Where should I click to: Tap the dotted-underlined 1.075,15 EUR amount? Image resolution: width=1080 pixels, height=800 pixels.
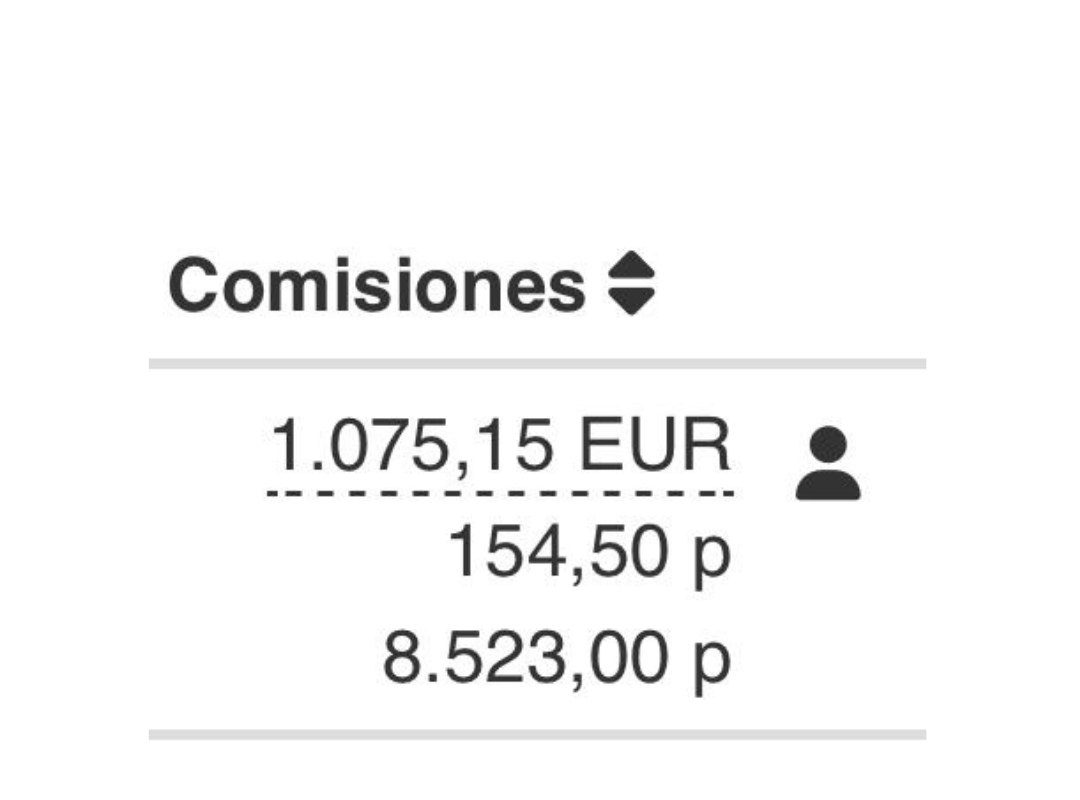(x=501, y=447)
